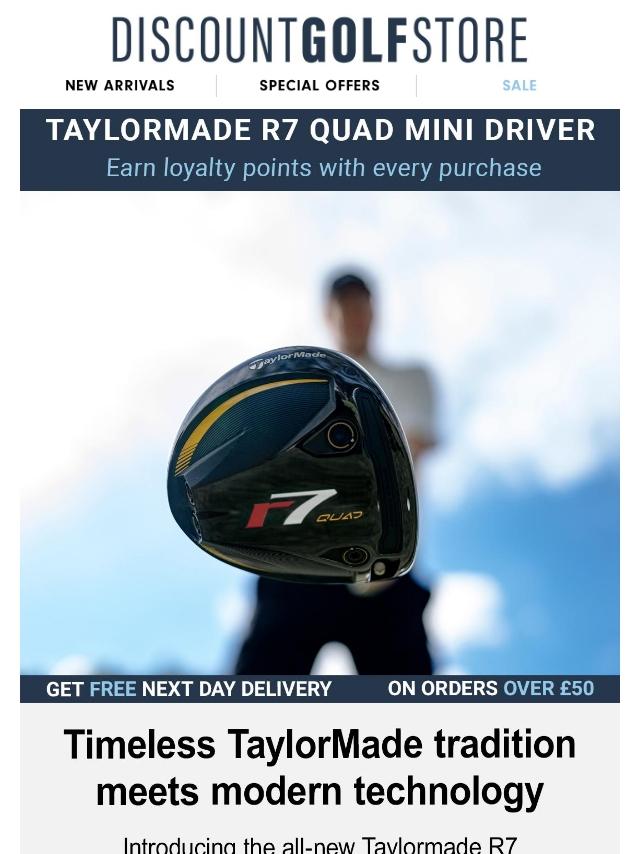The width and height of the screenshot is (640, 854).
Task: Open the Special Offers link
Action: pos(319,86)
